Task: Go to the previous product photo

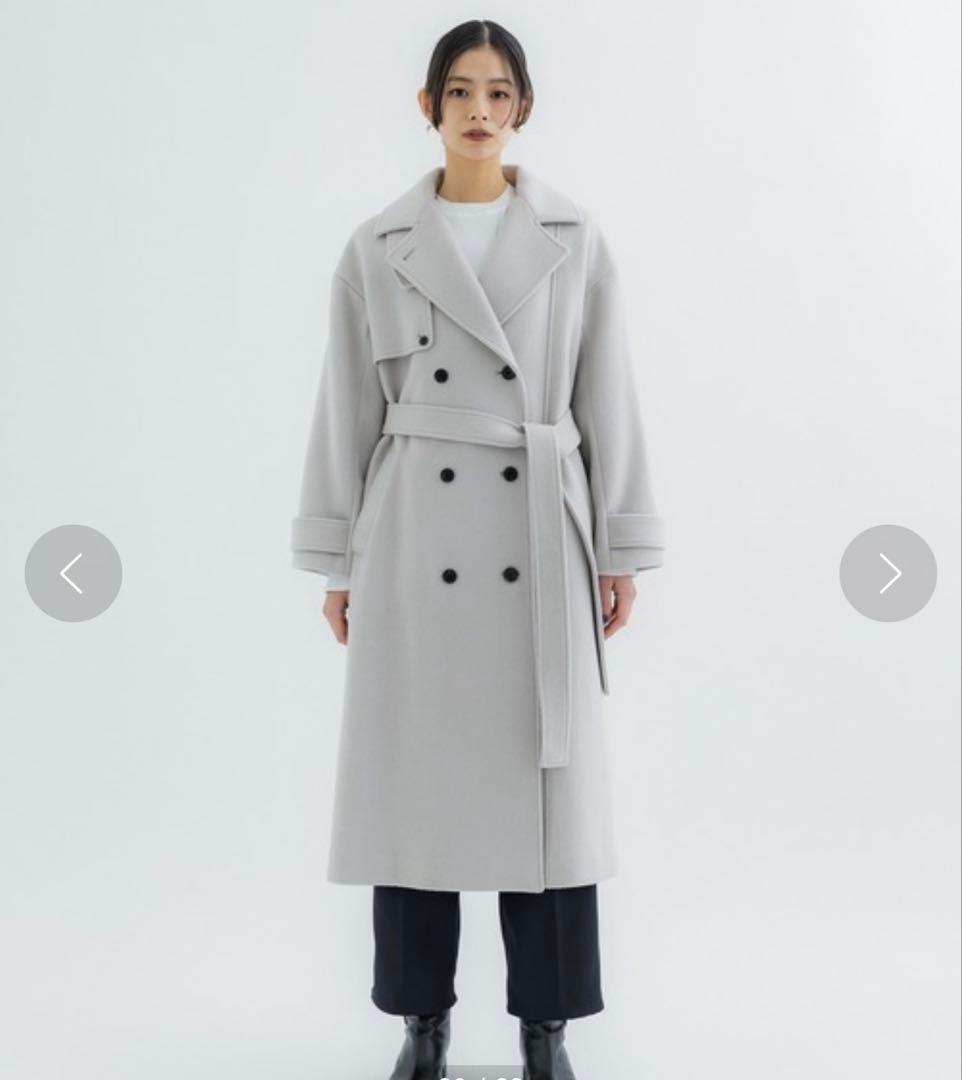Action: click(73, 573)
